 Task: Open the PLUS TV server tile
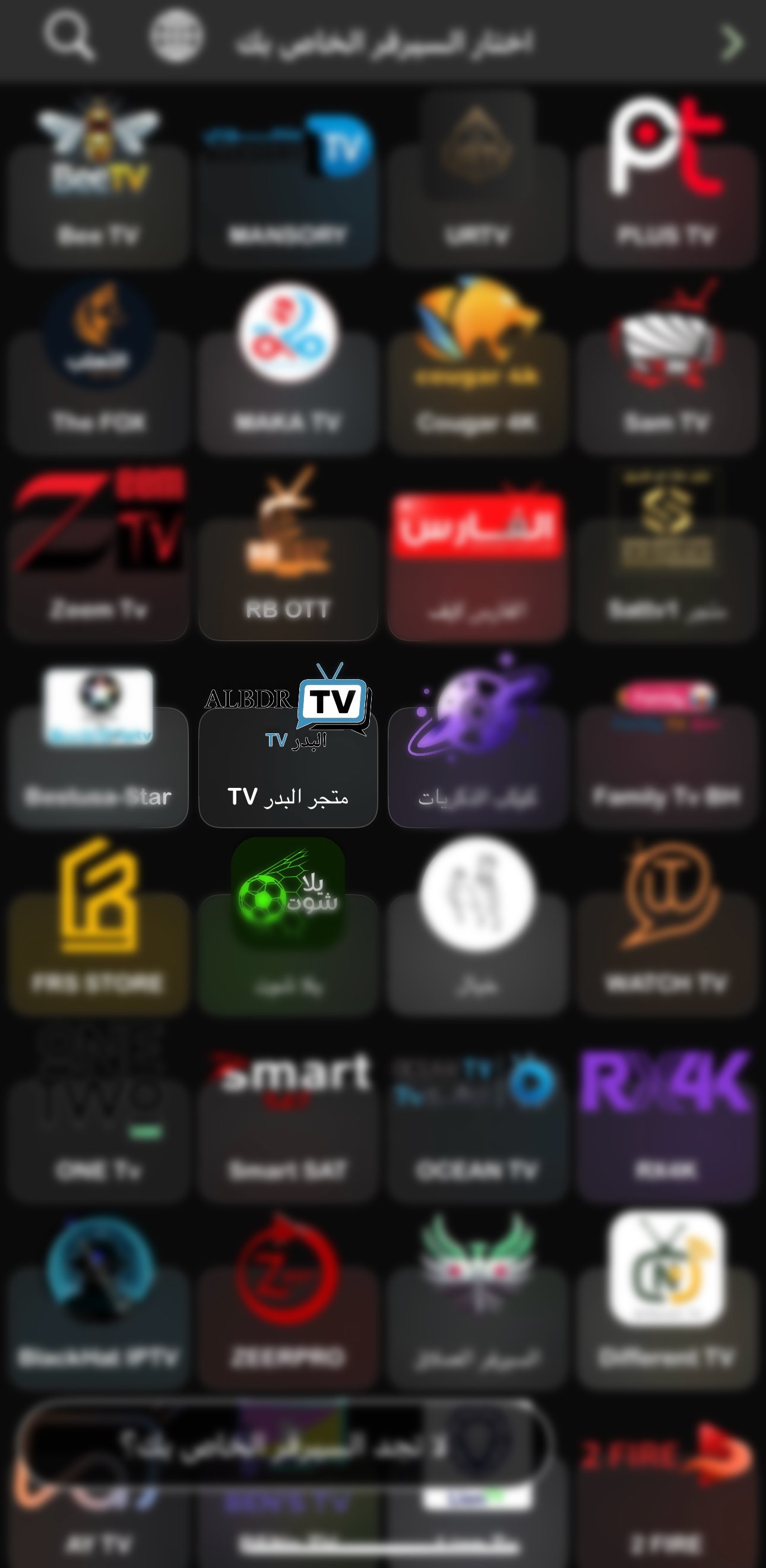(667, 189)
